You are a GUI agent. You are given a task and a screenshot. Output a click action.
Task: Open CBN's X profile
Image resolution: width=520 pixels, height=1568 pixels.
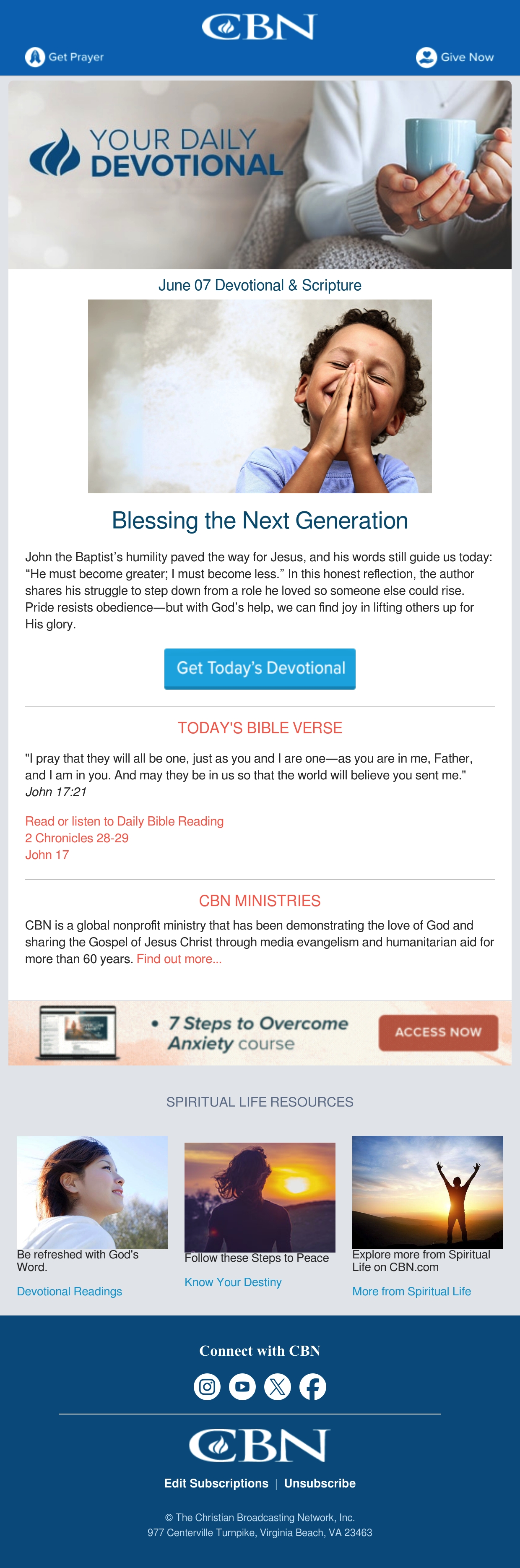click(277, 1387)
